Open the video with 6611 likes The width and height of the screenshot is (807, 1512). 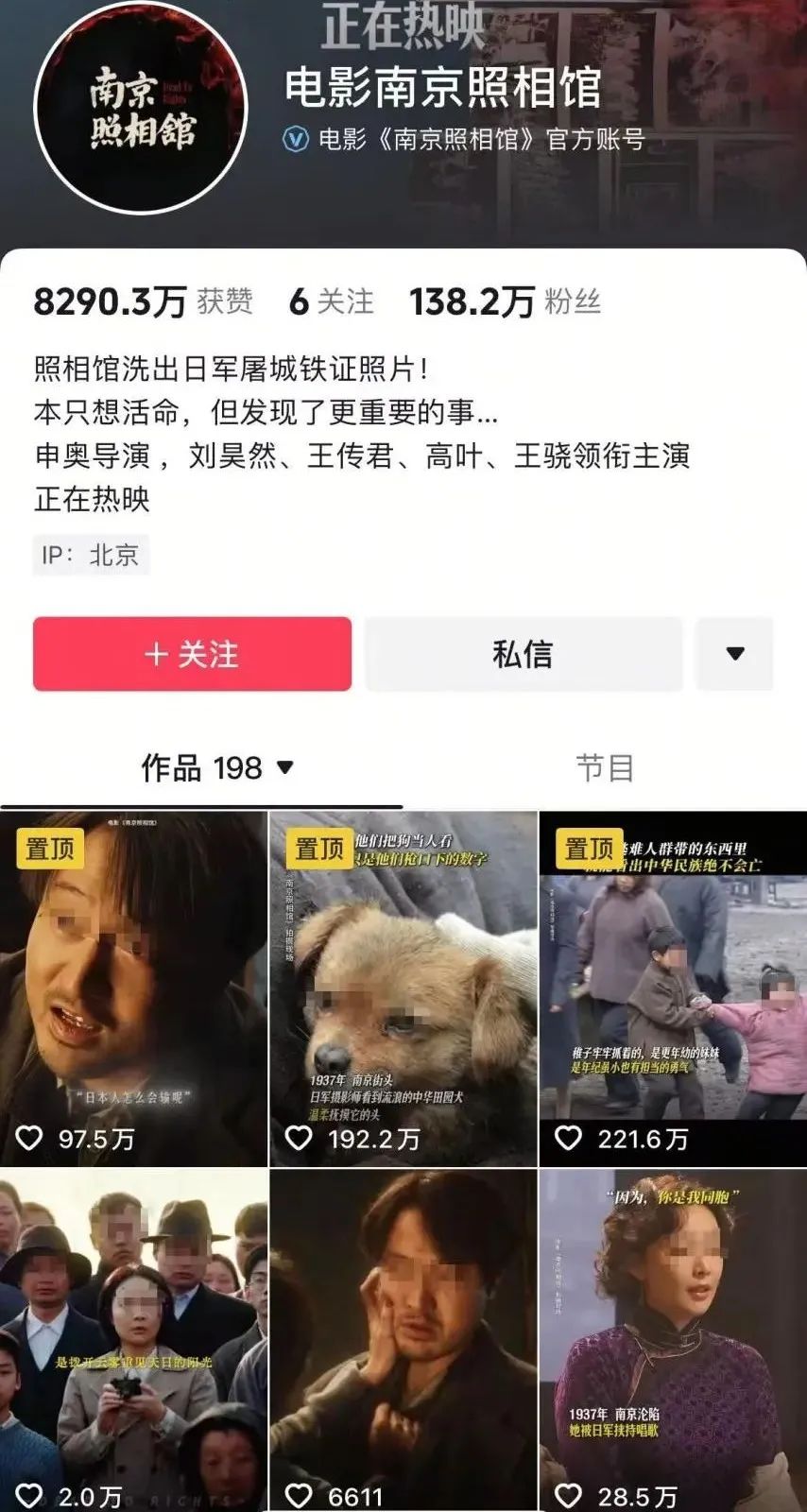[x=403, y=1342]
